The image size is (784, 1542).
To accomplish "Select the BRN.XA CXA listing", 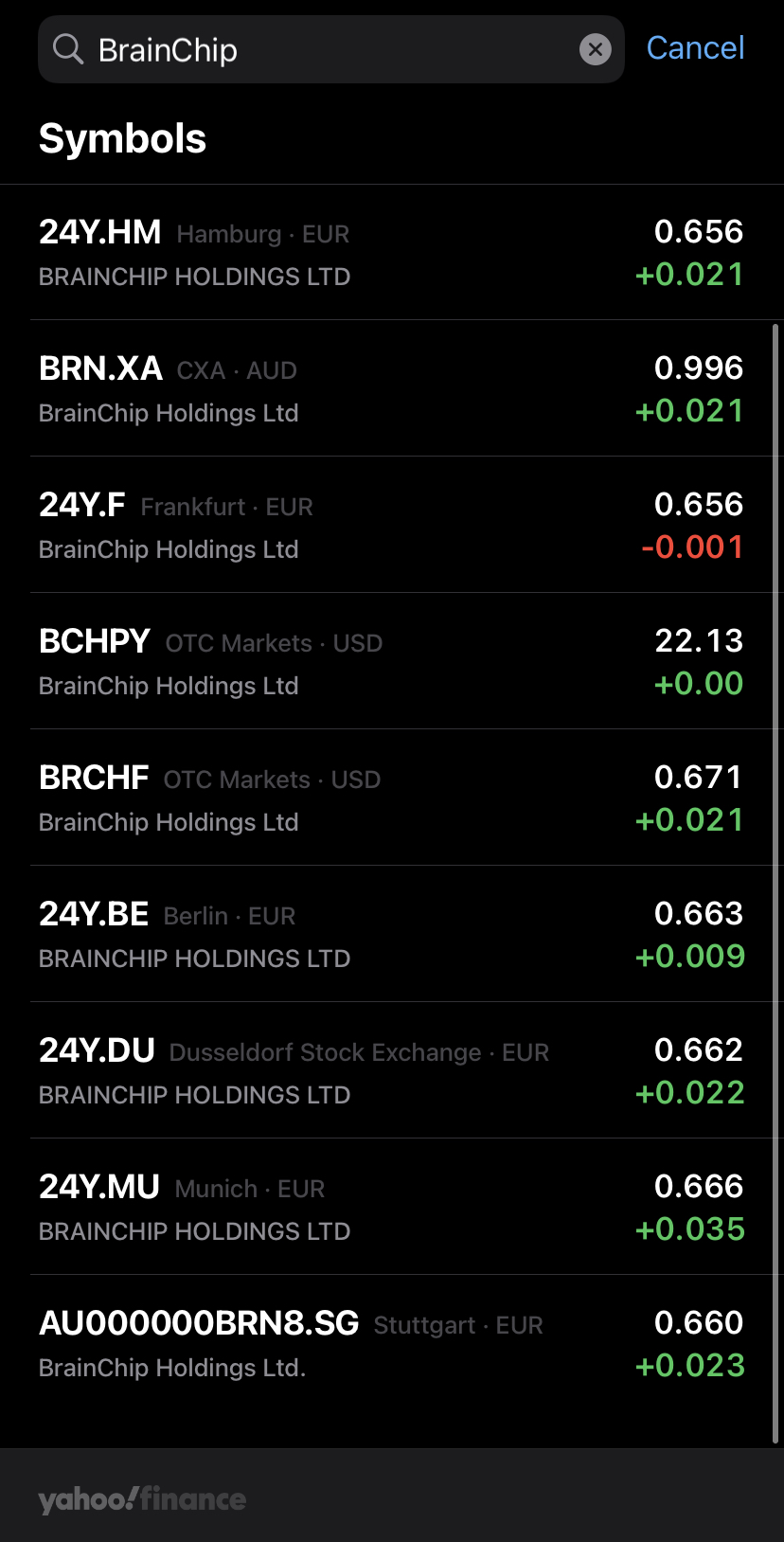I will pyautogui.click(x=391, y=389).
